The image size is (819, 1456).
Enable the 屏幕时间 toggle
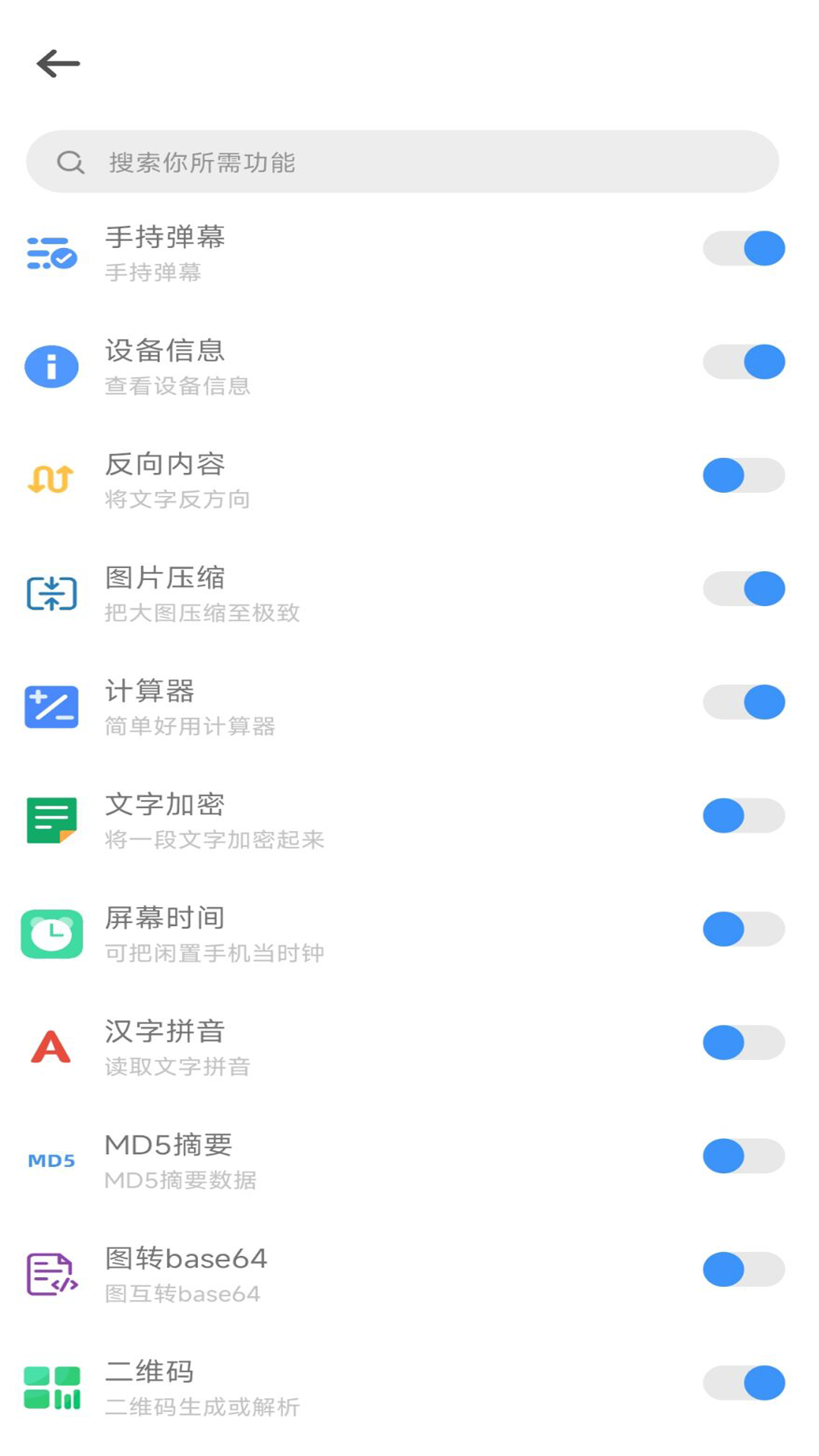click(743, 930)
